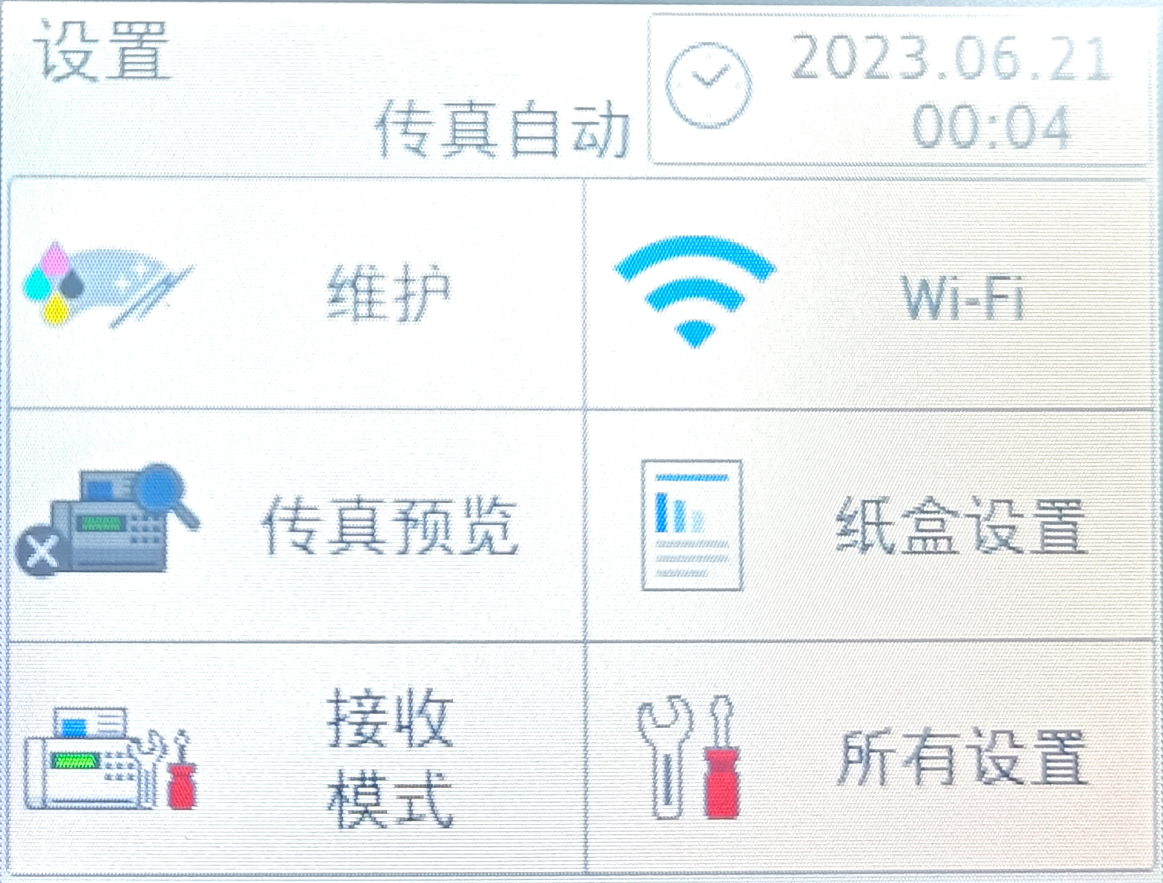Open Wi-Fi settings
This screenshot has height=883, width=1163.
[x=870, y=293]
